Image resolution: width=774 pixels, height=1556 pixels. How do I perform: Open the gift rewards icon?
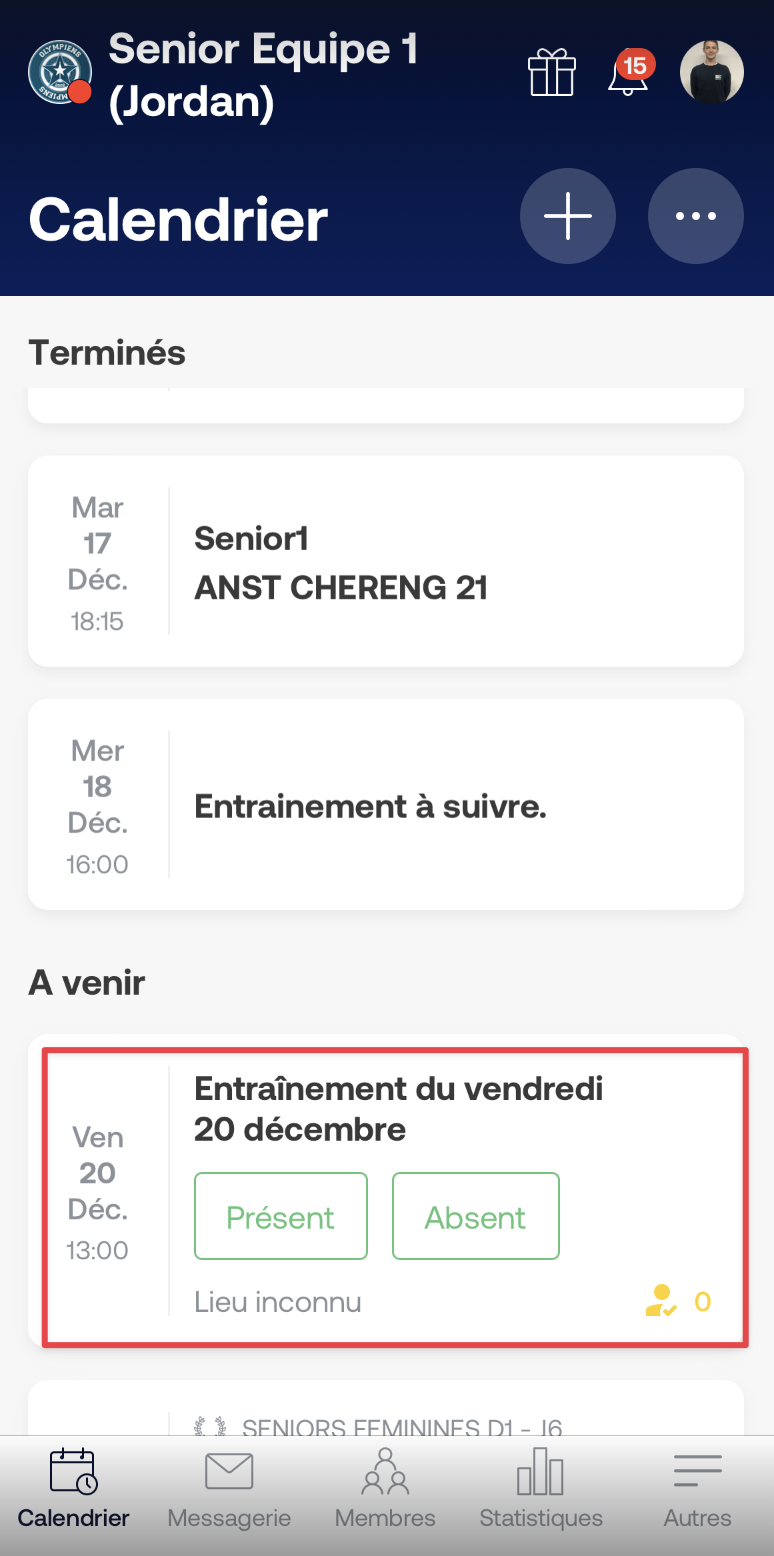pos(552,72)
